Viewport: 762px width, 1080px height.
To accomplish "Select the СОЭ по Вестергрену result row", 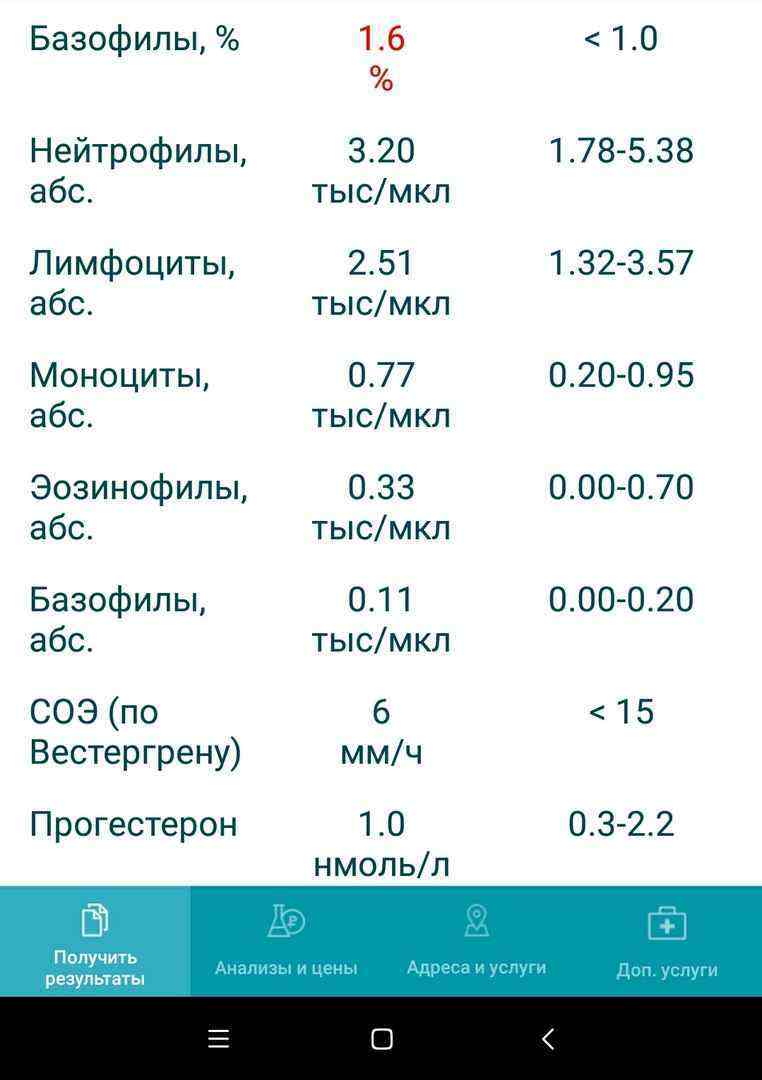I will coord(380,732).
